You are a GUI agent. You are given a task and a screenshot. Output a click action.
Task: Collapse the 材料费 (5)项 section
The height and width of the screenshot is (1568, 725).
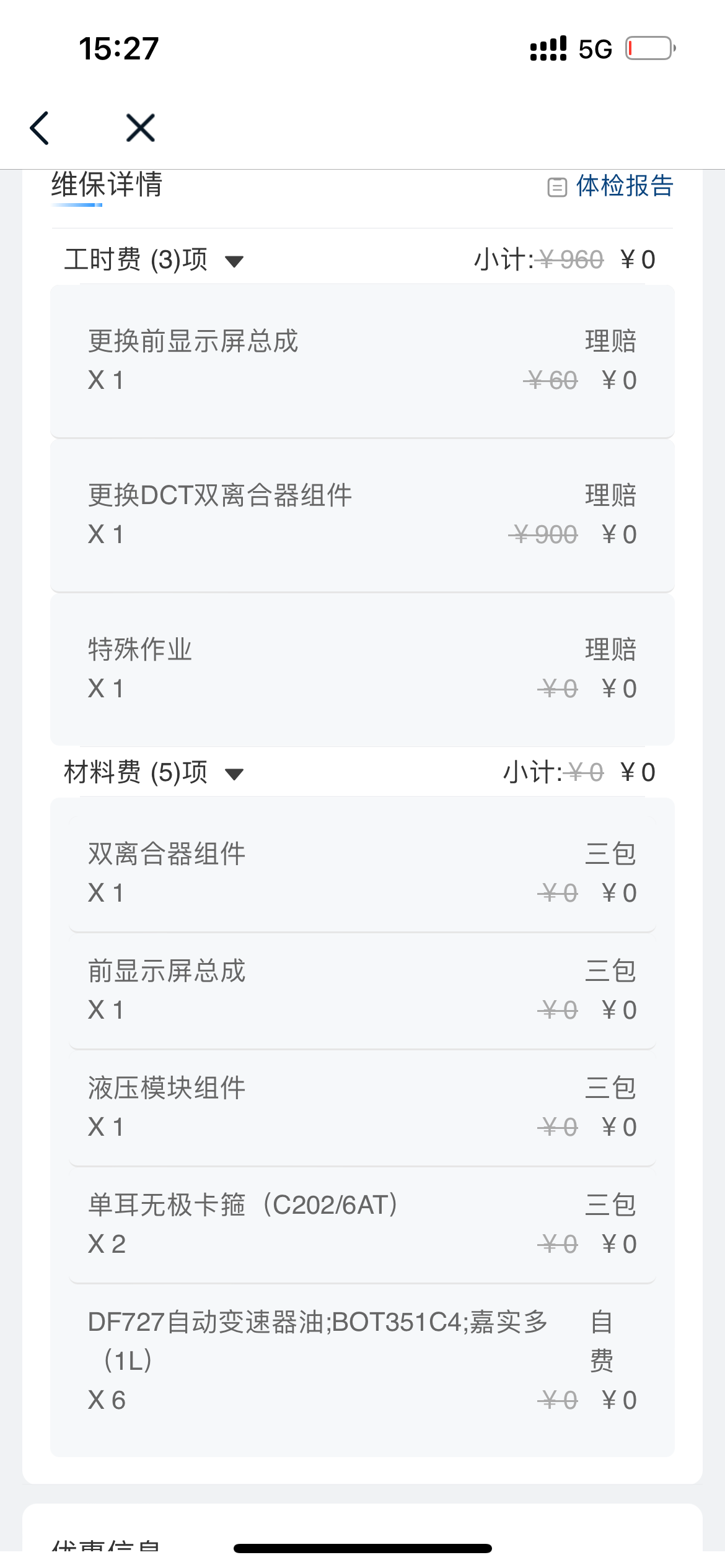234,774
